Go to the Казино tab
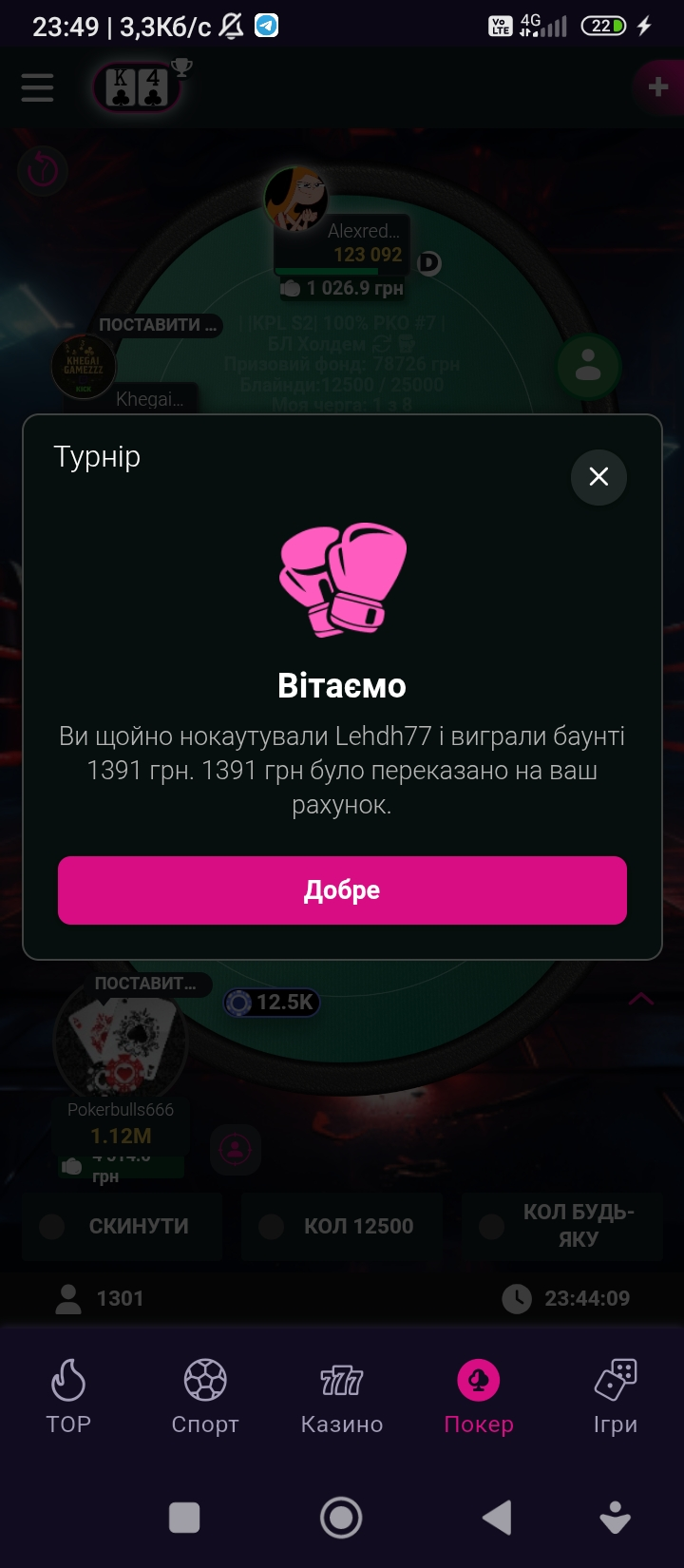This screenshot has width=684, height=1568. point(342,1395)
